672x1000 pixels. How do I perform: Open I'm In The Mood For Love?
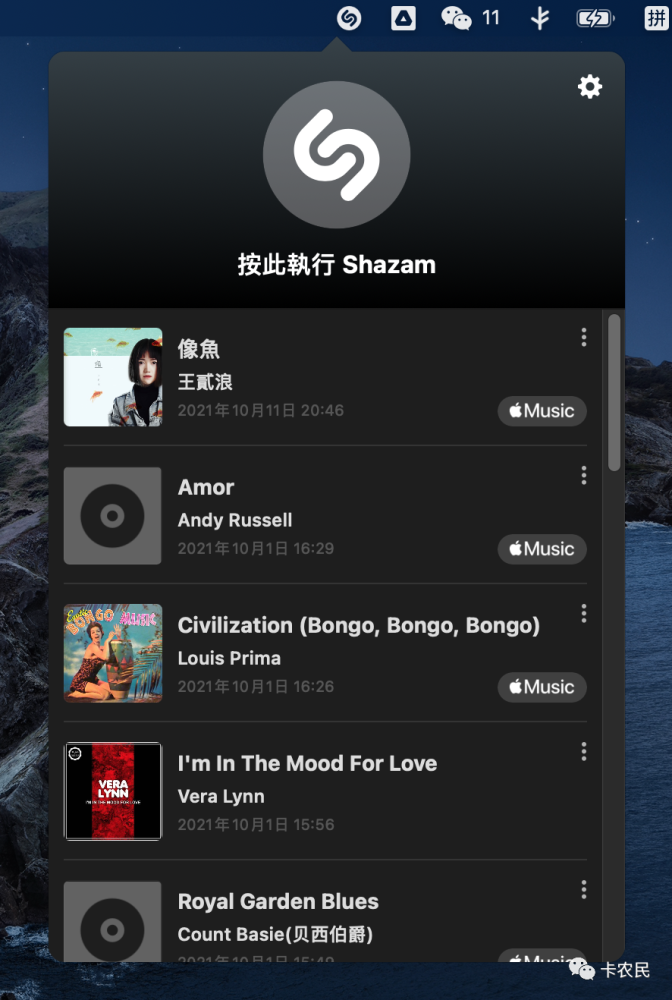click(x=307, y=764)
